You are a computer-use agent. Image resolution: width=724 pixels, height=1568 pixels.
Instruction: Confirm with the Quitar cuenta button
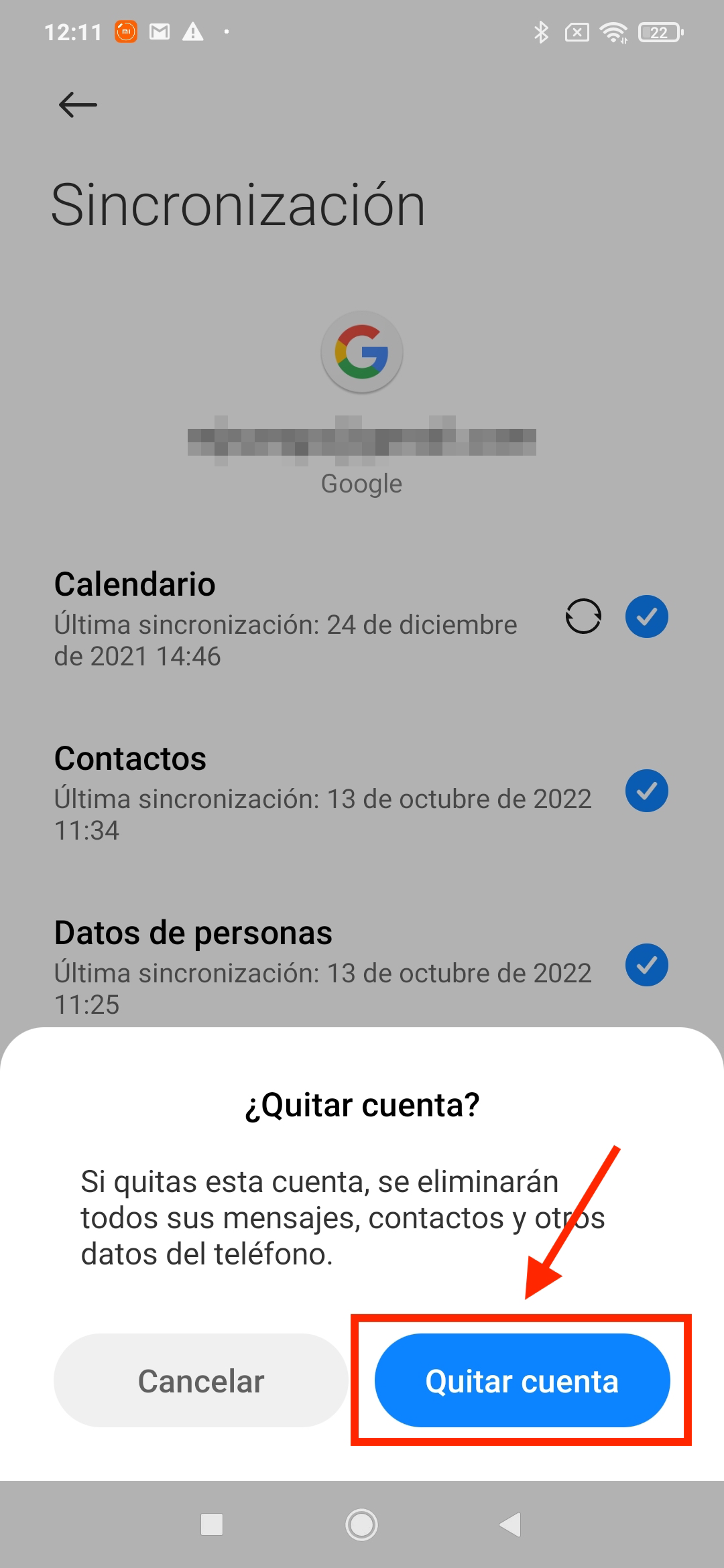(x=522, y=1380)
